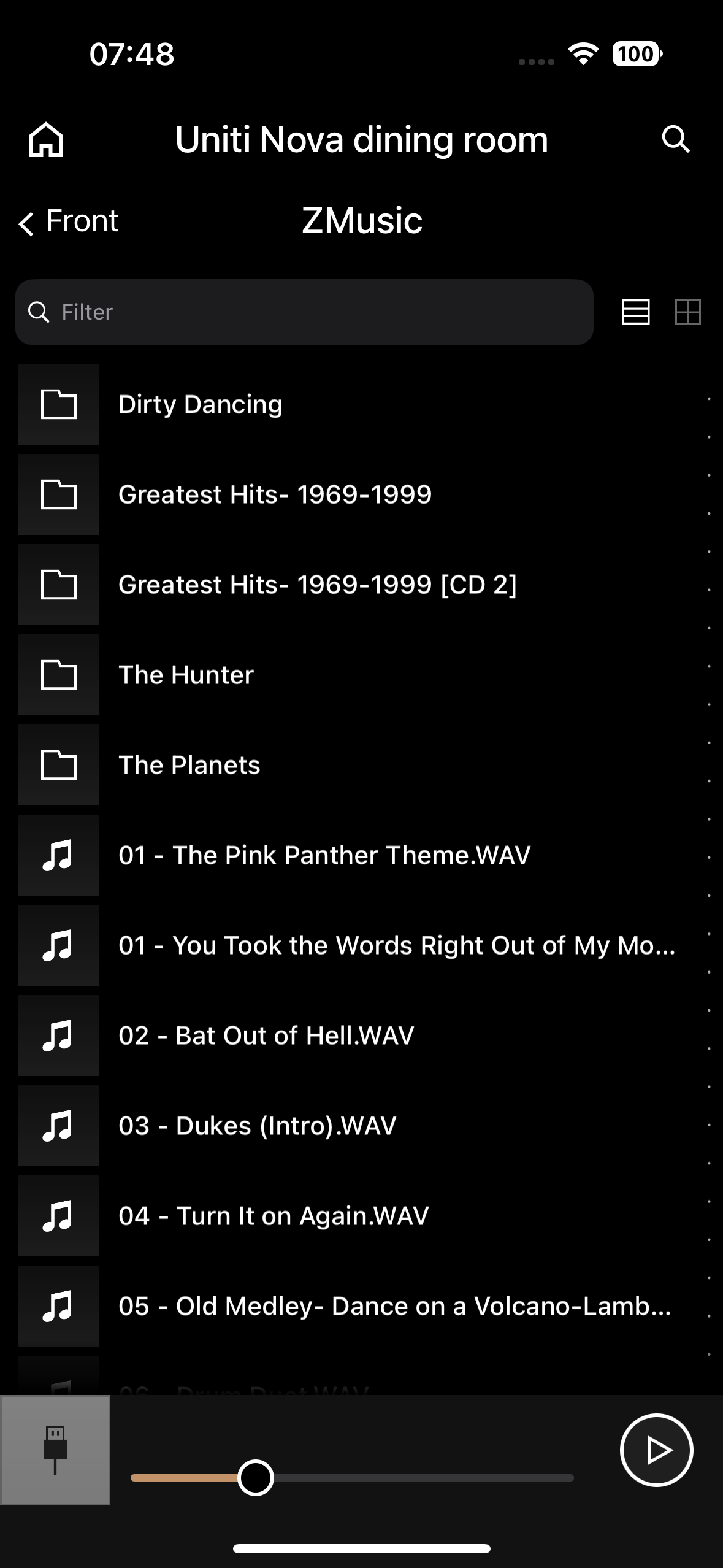
Task: Open The Planets folder
Action: [x=189, y=766]
